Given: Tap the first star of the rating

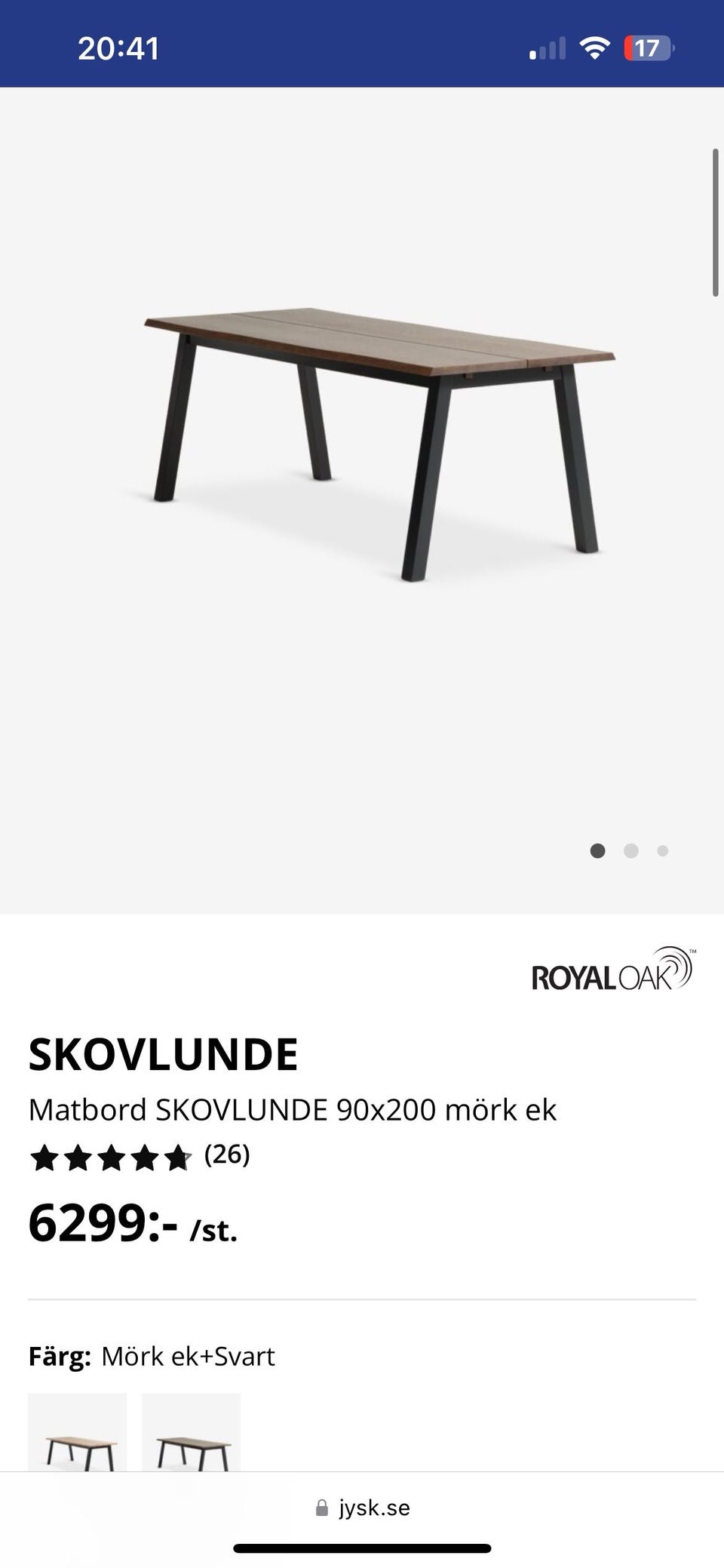Looking at the screenshot, I should coord(44,1157).
